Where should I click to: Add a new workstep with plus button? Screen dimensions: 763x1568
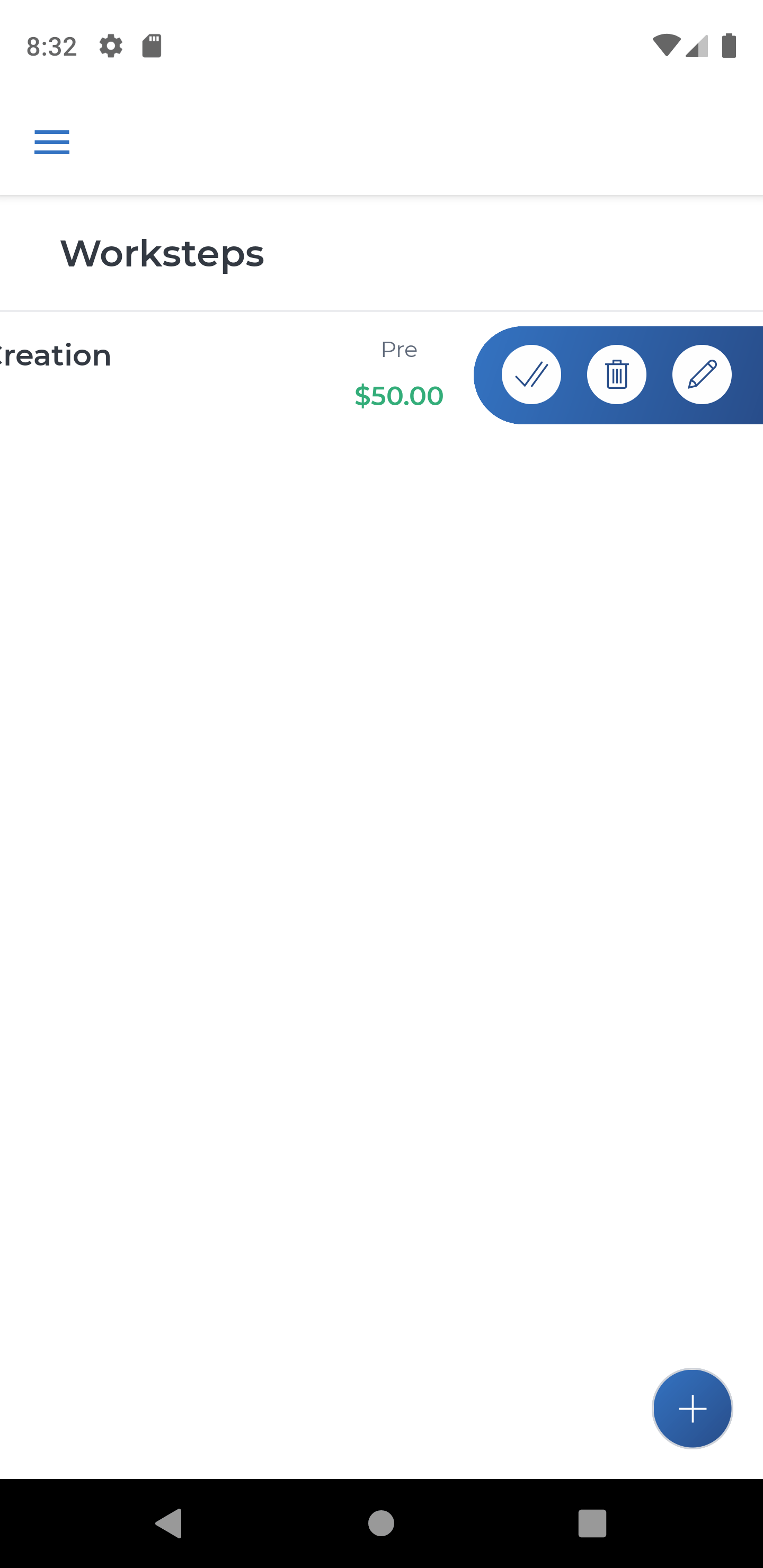click(x=693, y=1409)
